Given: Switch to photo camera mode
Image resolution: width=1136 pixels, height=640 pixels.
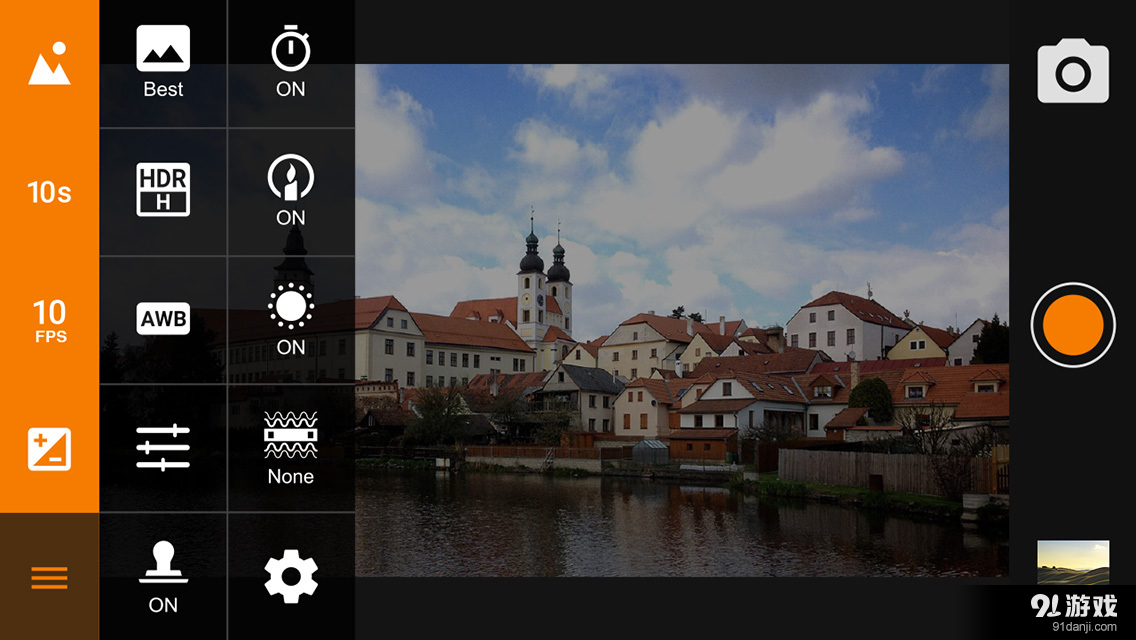Looking at the screenshot, I should tap(1073, 71).
